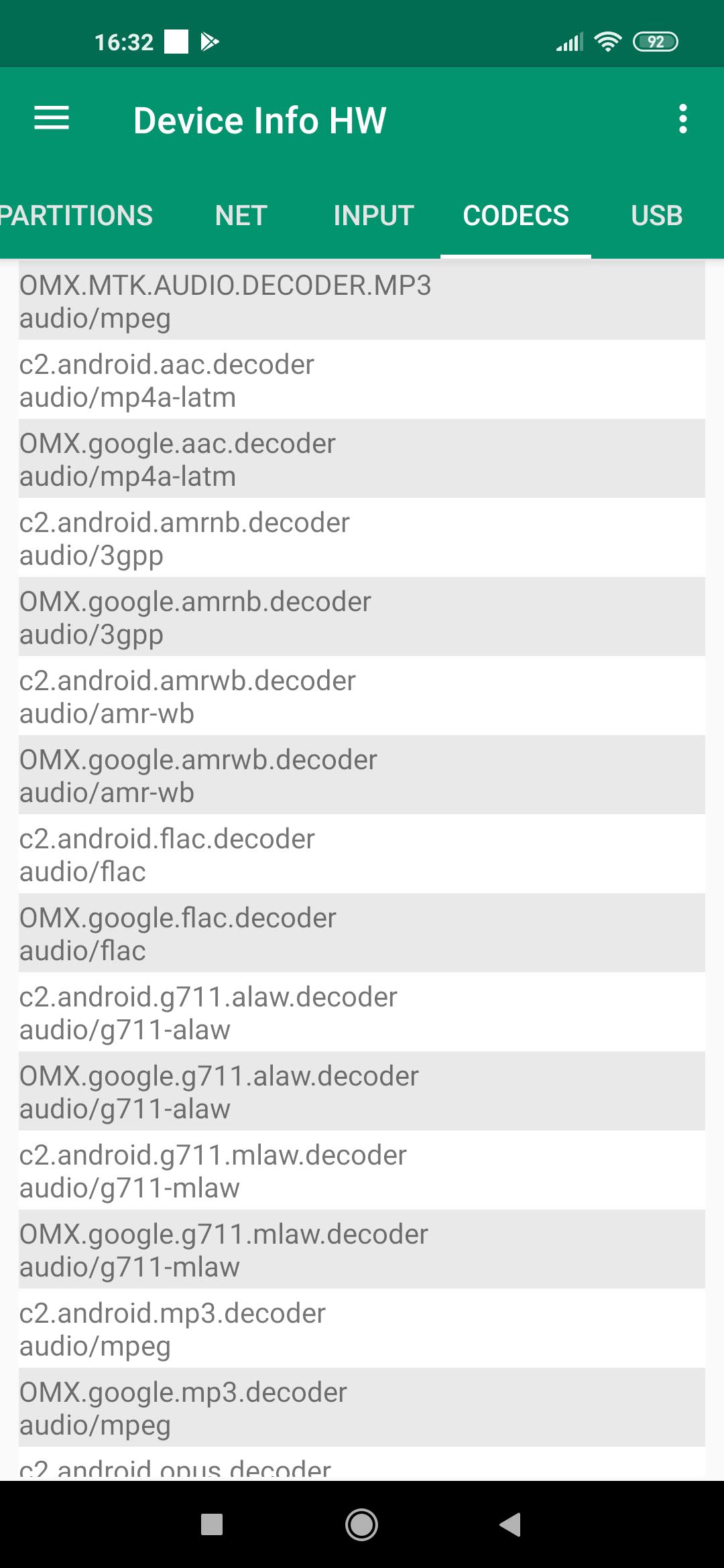Open the overflow menu
724x1568 pixels.
682,119
